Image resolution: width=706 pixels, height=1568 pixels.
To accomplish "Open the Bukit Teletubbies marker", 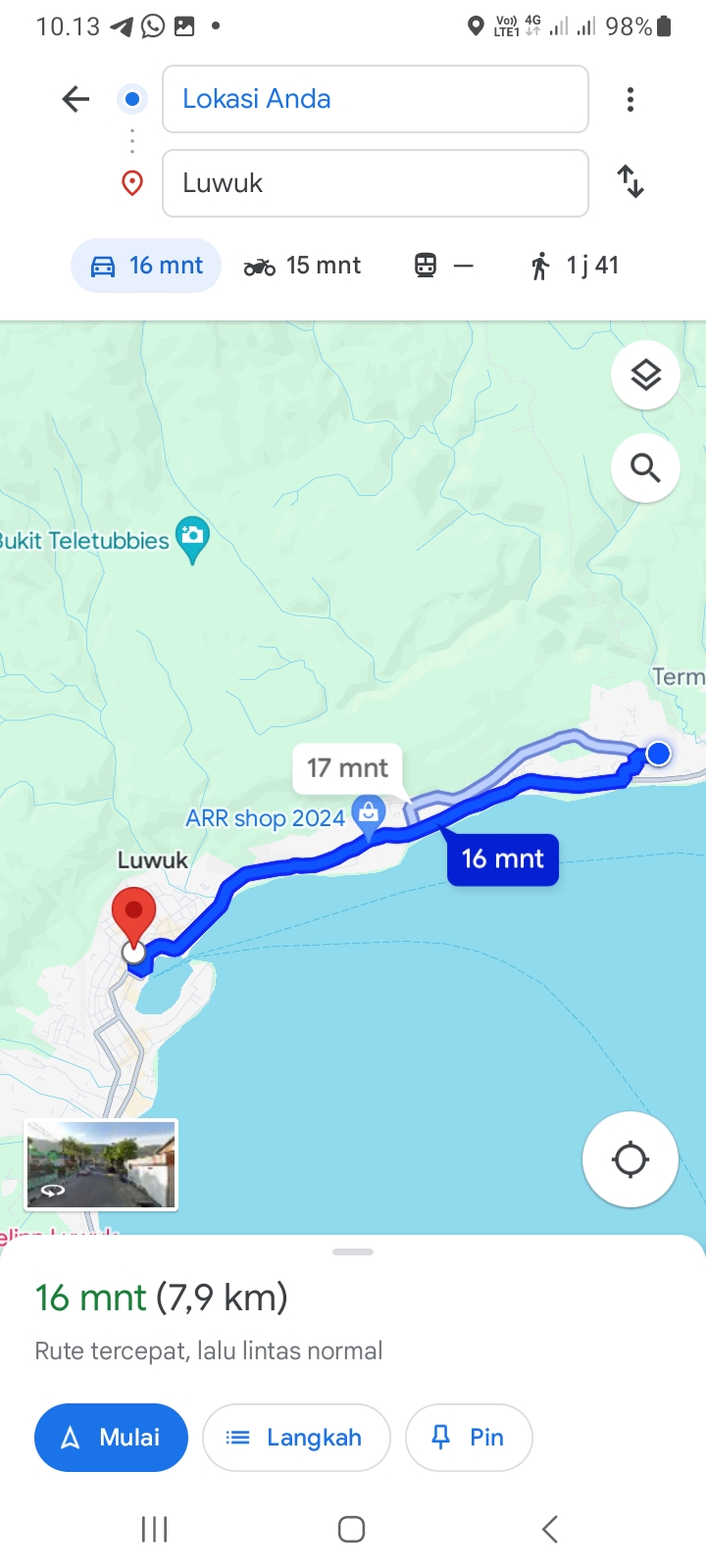I will click(192, 540).
